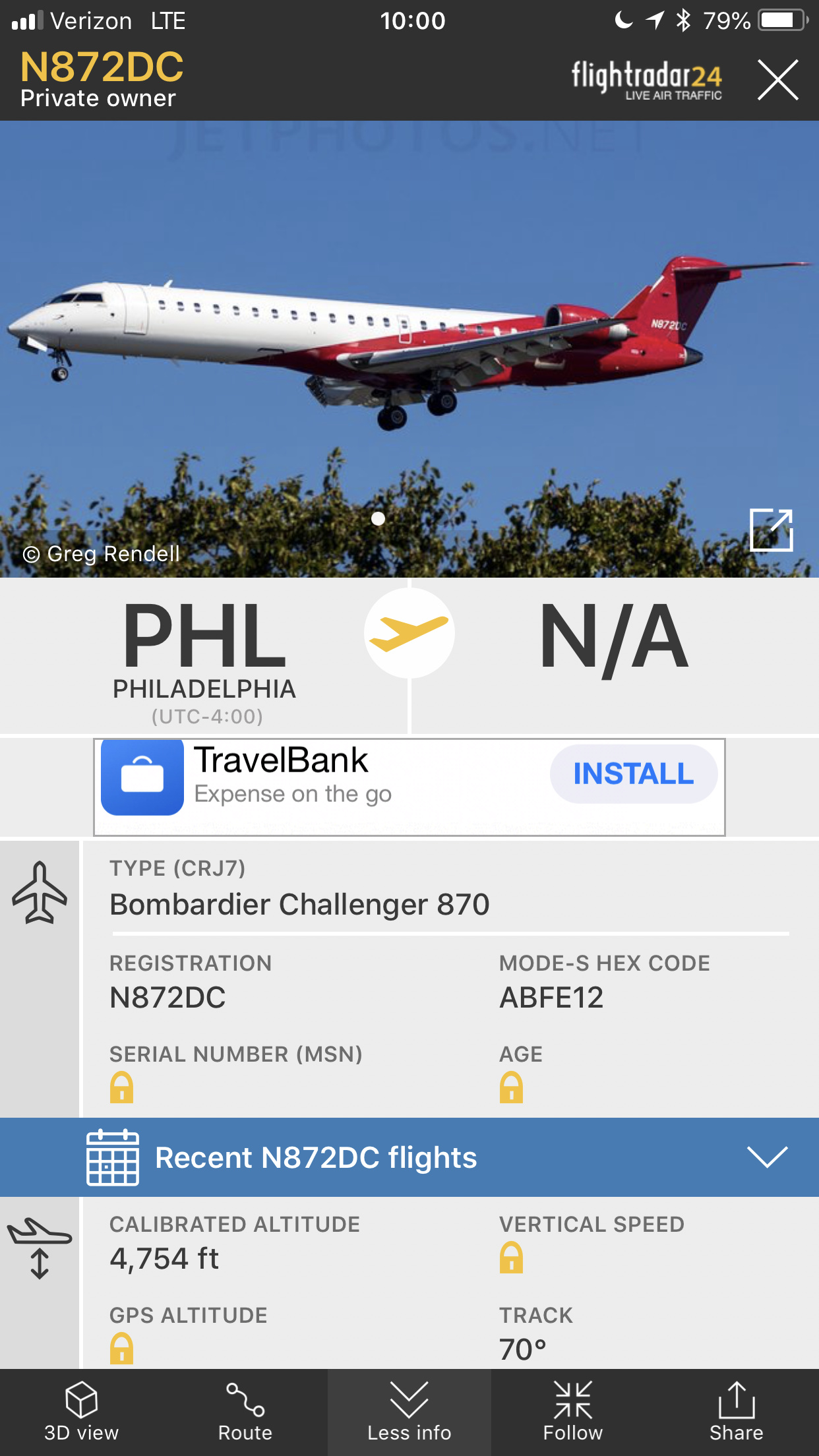Tap the lock under Age
This screenshot has height=1456, width=819.
pyautogui.click(x=511, y=1087)
